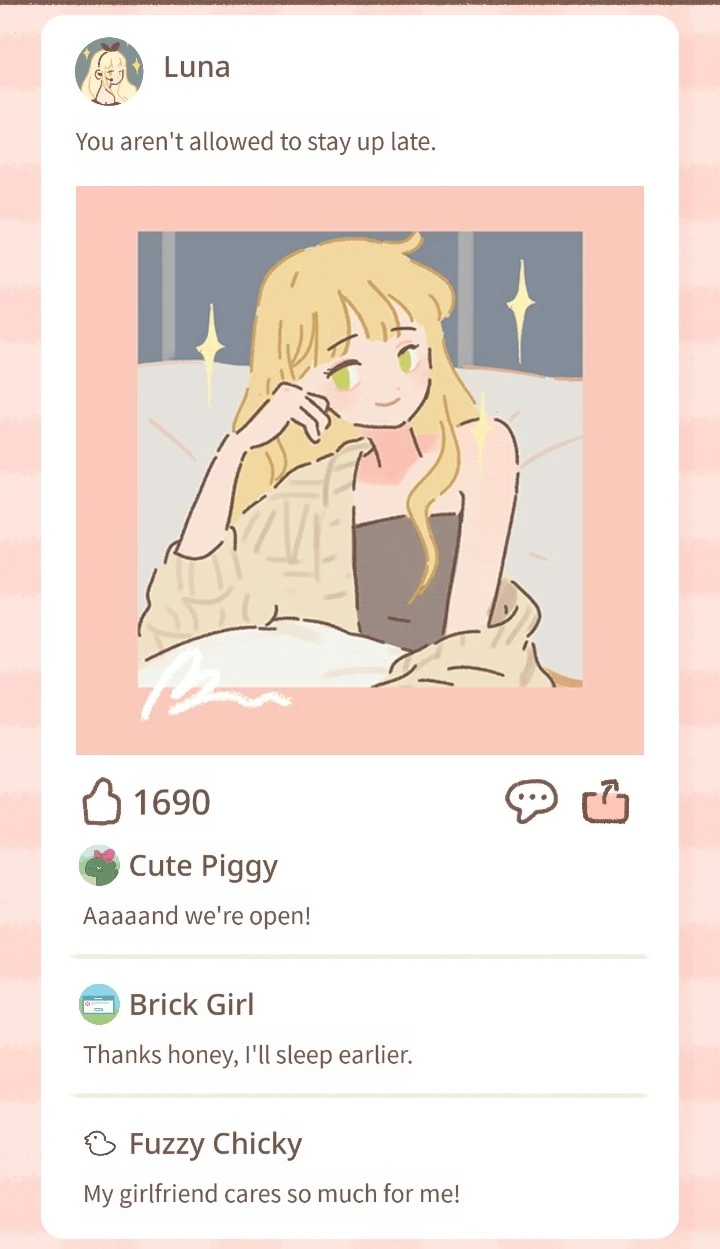Open the comment bubble under Luna's post

531,802
